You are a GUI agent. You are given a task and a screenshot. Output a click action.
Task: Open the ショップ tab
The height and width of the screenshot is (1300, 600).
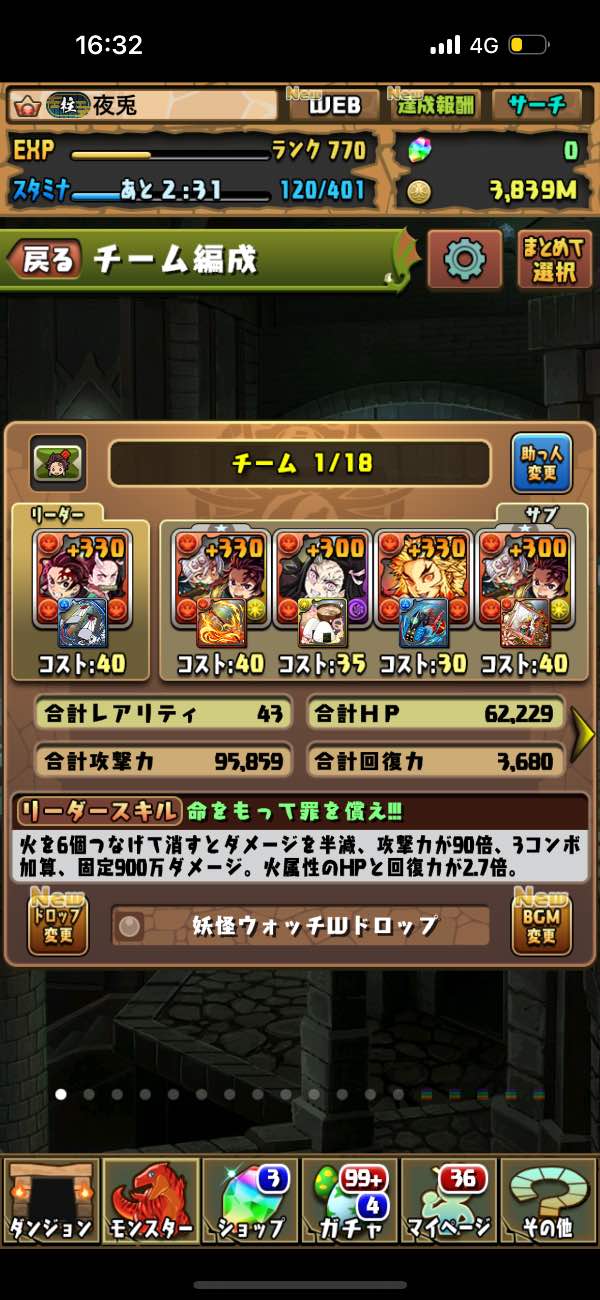click(250, 1200)
